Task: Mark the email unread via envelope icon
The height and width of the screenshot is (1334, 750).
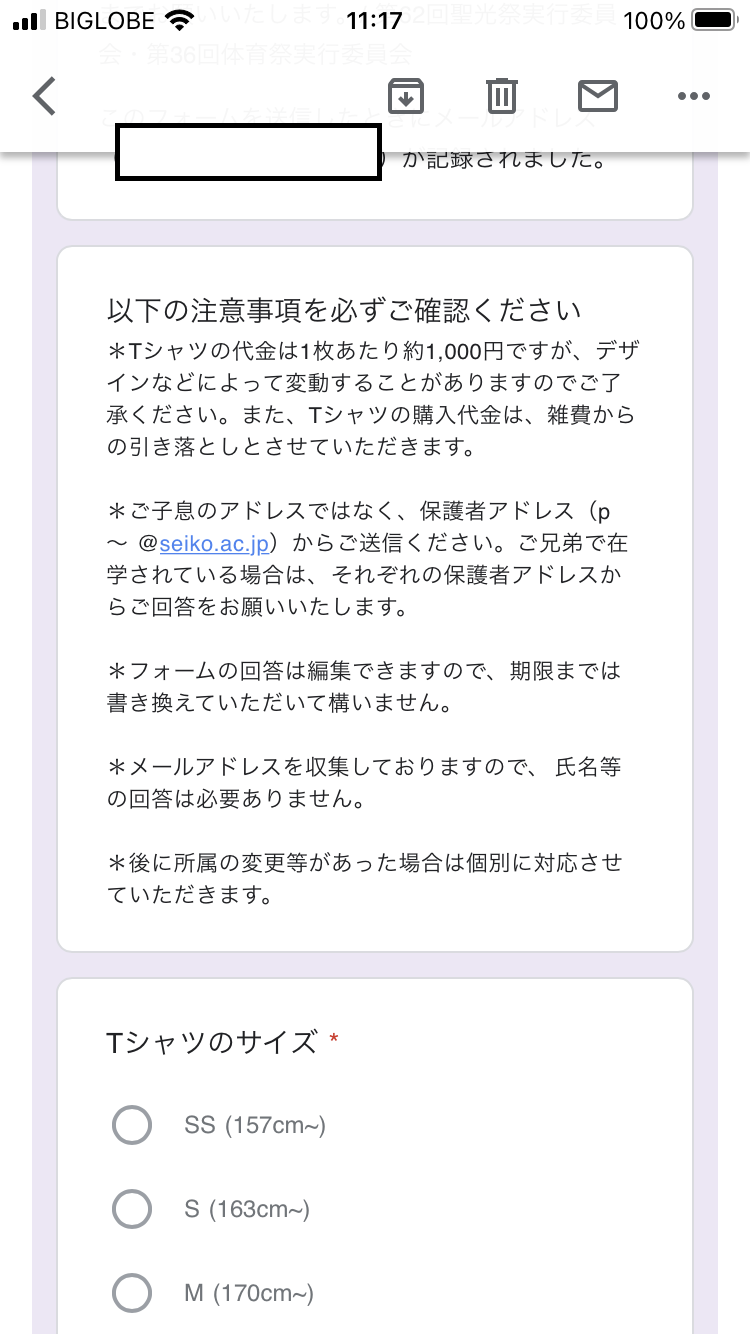Action: pyautogui.click(x=598, y=96)
